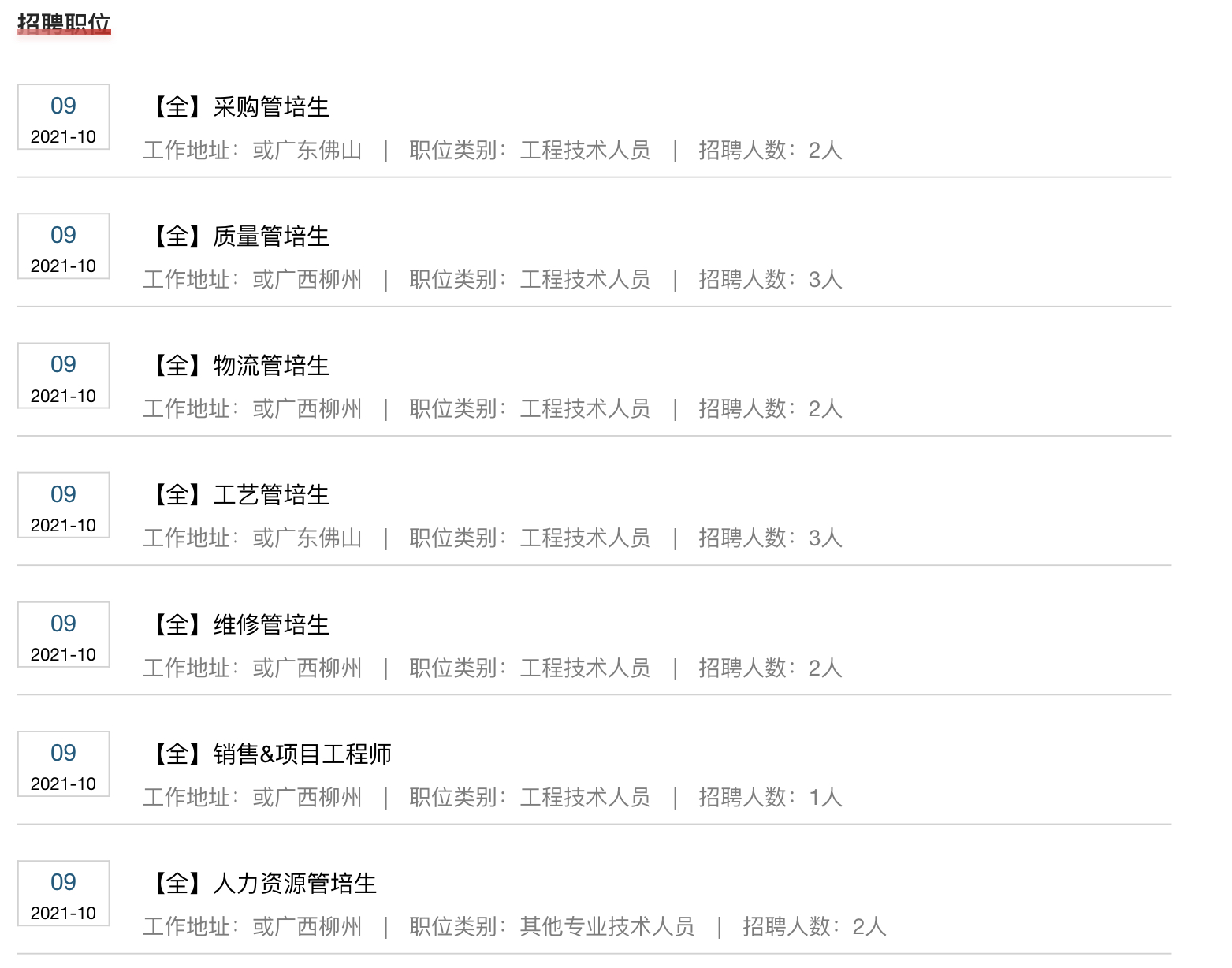This screenshot has width=1232, height=968.
Task: View the 【全】质量管培生 position details
Action: click(x=240, y=236)
